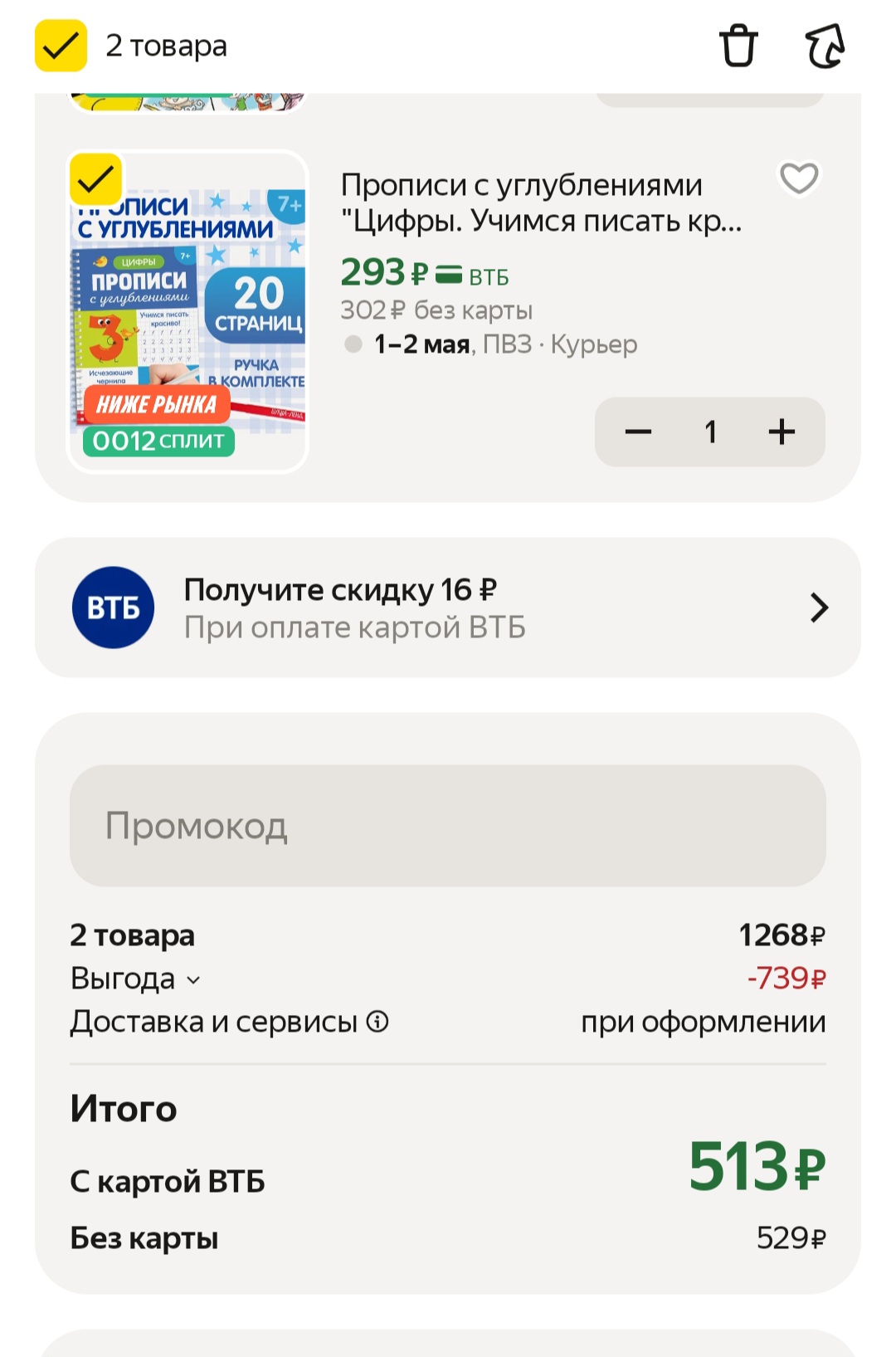This screenshot has width=896, height=1357.
Task: Tap the Промокод input field
Action: click(x=448, y=826)
